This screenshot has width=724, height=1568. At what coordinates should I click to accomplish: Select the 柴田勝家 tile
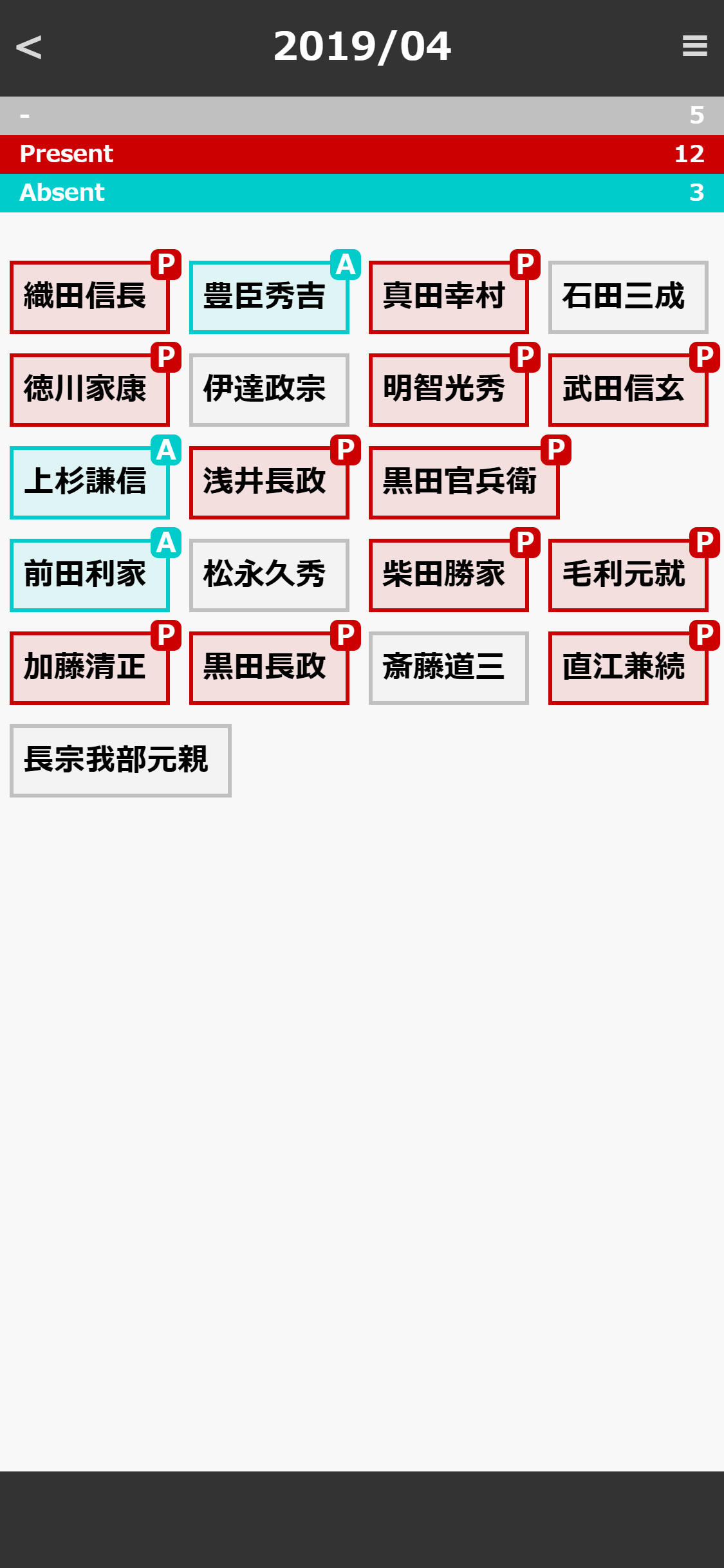[x=449, y=575]
